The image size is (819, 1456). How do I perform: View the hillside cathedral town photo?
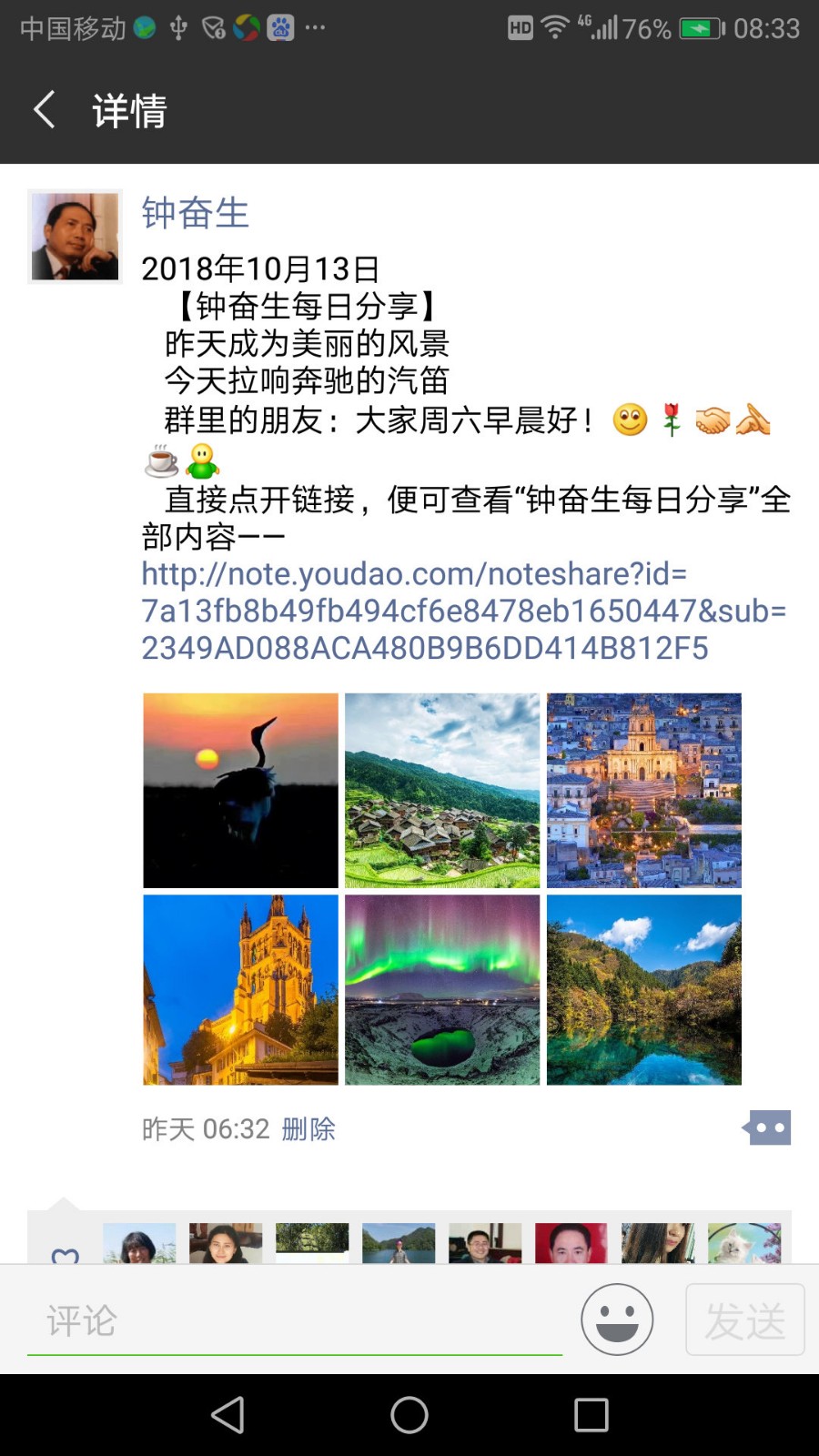click(x=644, y=790)
